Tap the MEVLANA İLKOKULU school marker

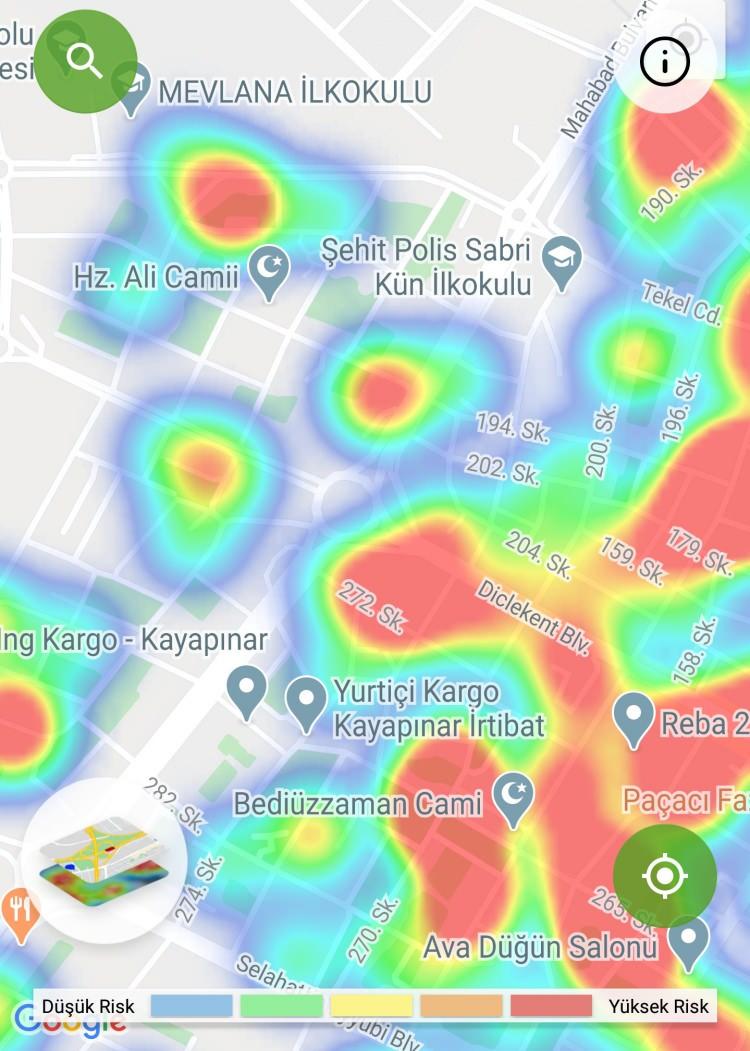point(131,88)
